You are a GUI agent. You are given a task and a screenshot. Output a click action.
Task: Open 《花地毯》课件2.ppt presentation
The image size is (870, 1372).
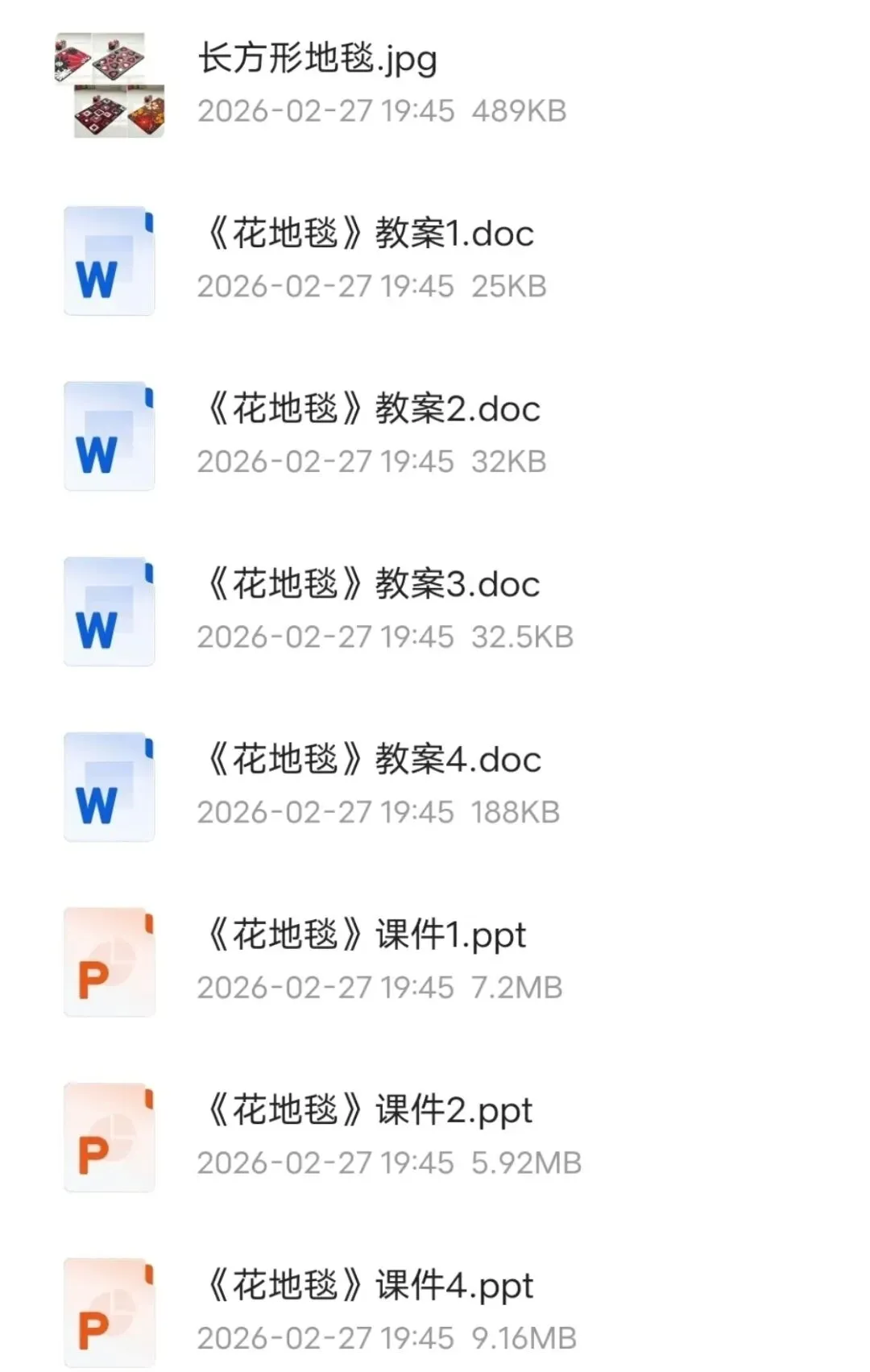pos(435,1137)
